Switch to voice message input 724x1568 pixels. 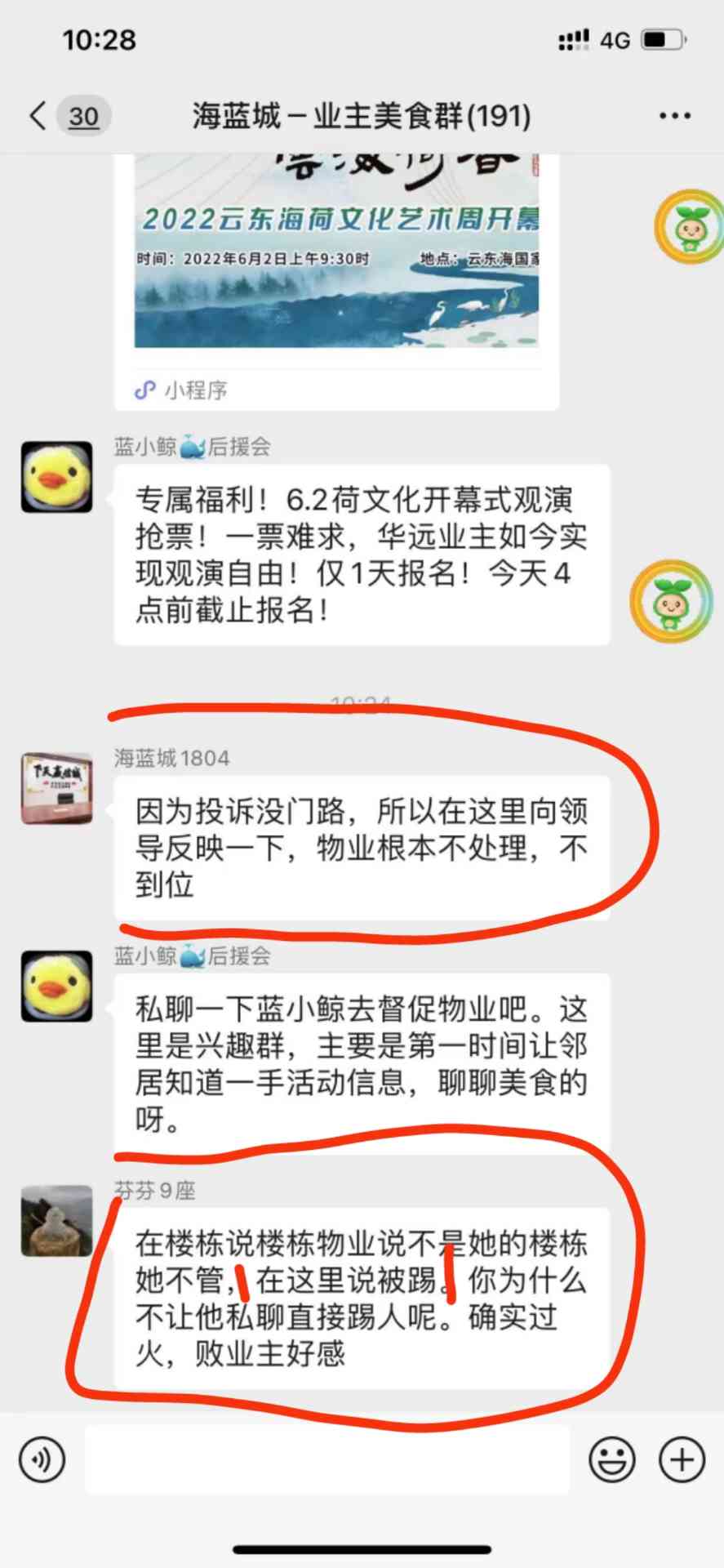coord(42,1459)
